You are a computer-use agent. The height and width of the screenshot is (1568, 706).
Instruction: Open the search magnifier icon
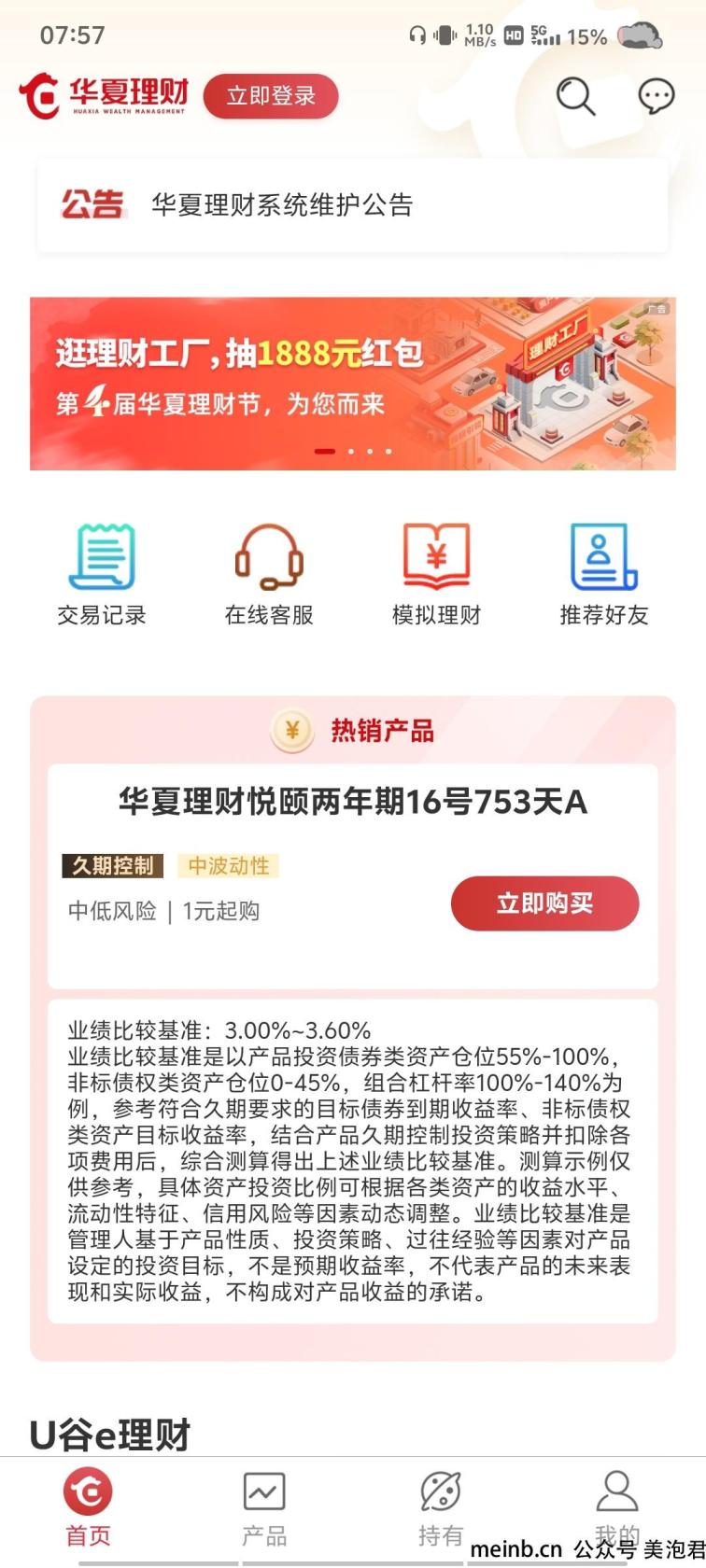pos(575,96)
